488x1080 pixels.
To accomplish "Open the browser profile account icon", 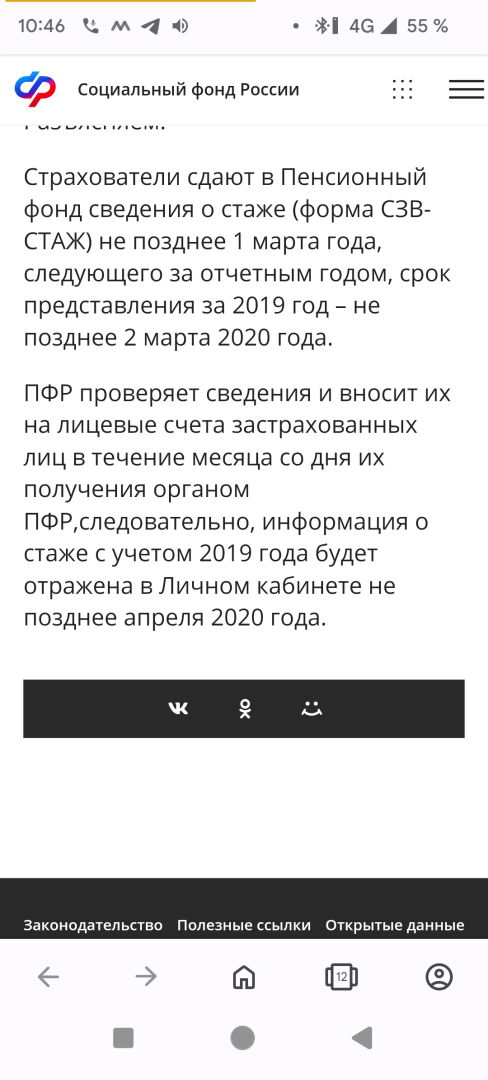I will click(439, 976).
